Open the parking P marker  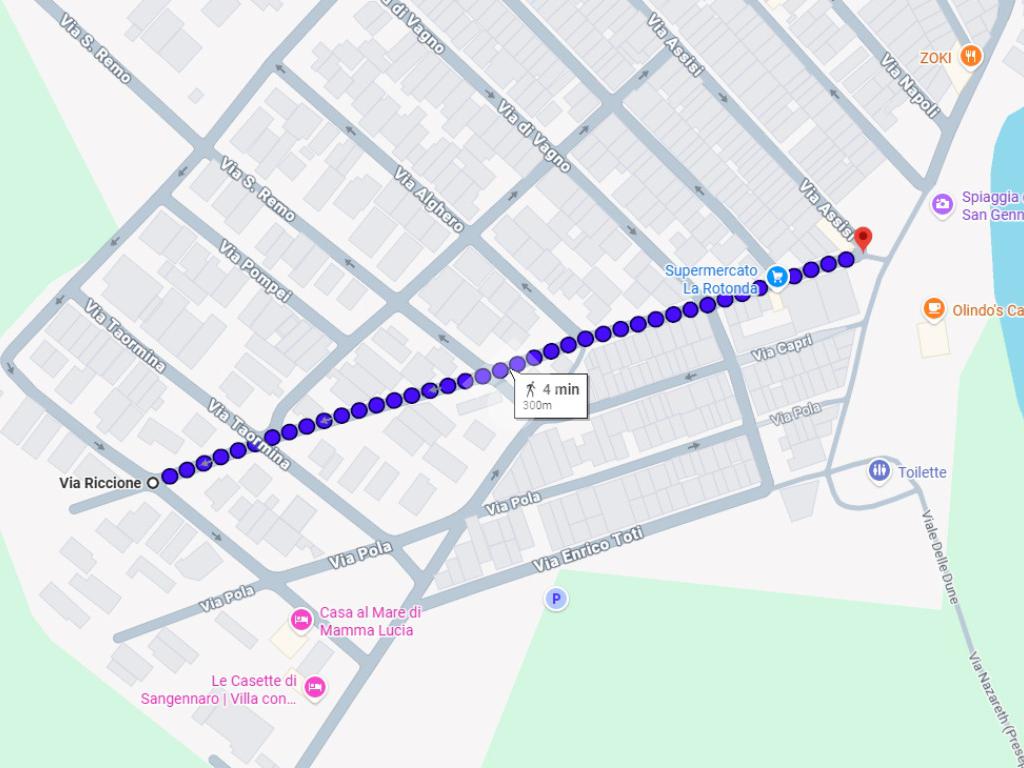(x=554, y=599)
